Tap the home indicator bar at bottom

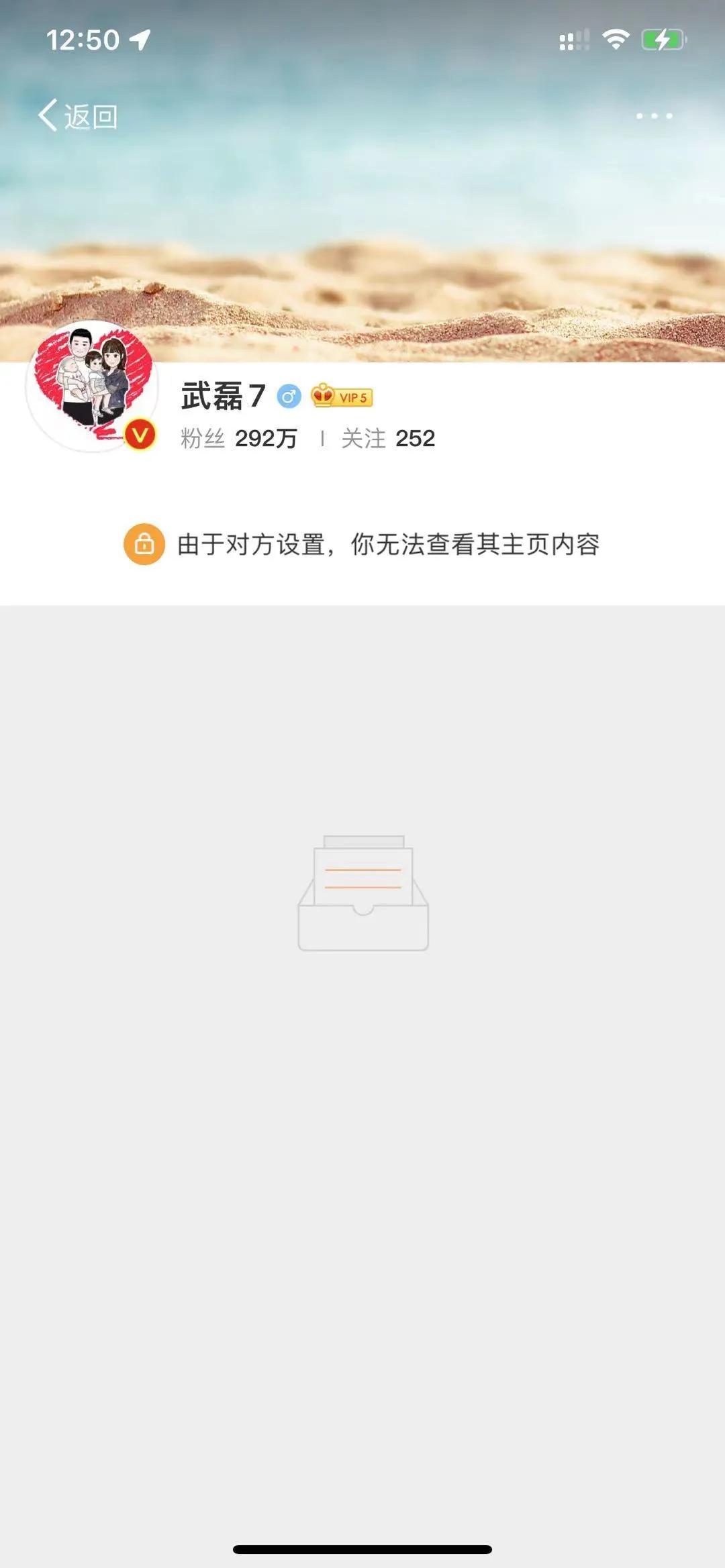pos(362,1548)
